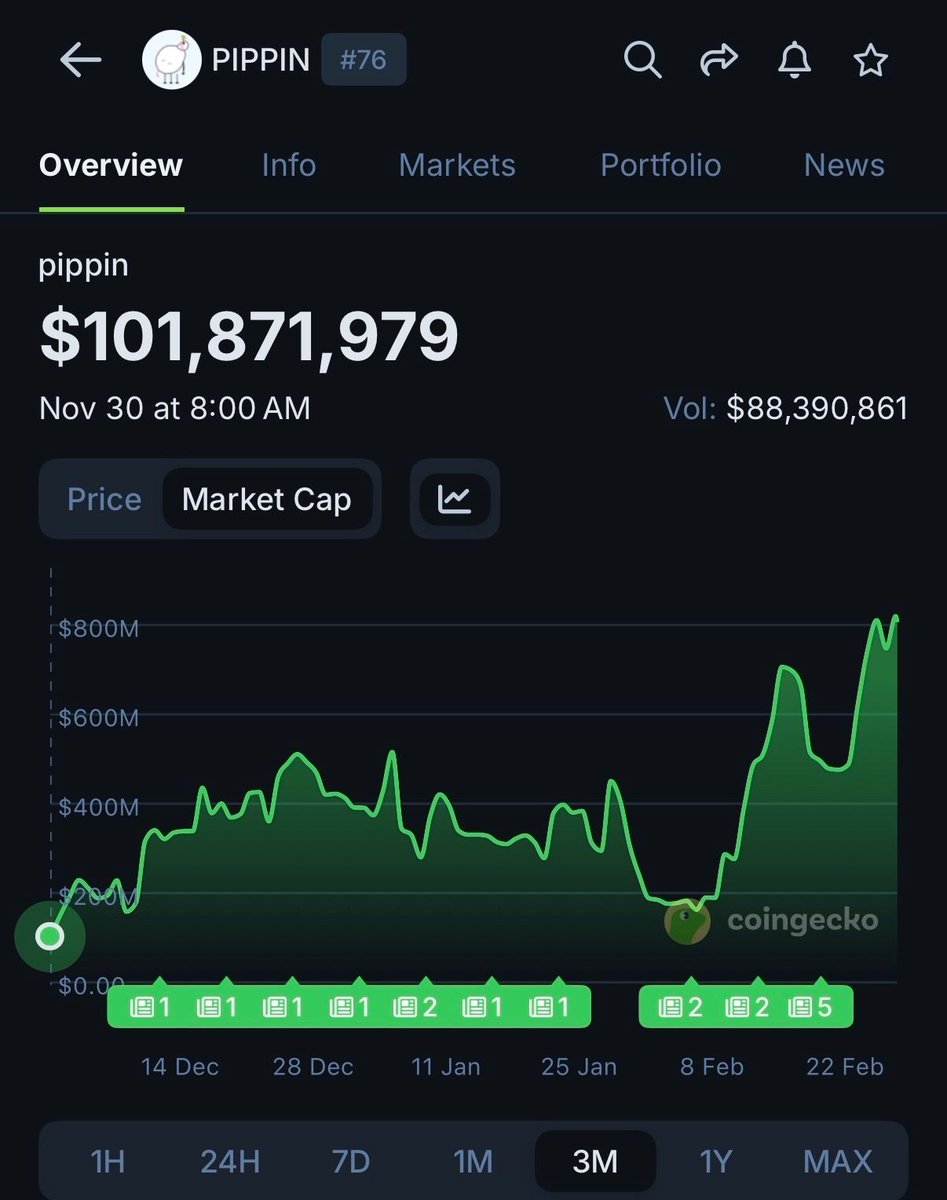
Task: Share the PIPPIN coin page
Action: (x=717, y=61)
